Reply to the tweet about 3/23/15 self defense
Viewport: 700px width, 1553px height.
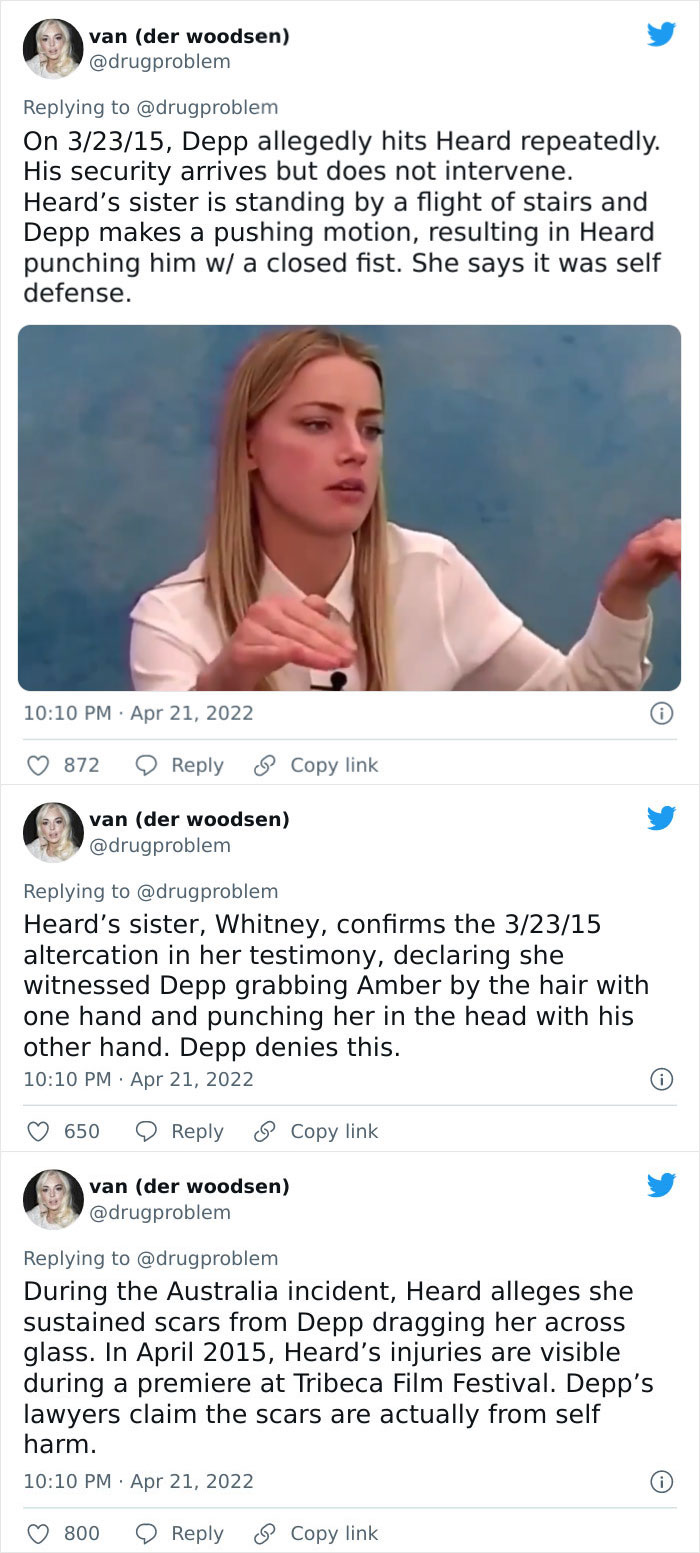click(x=179, y=765)
